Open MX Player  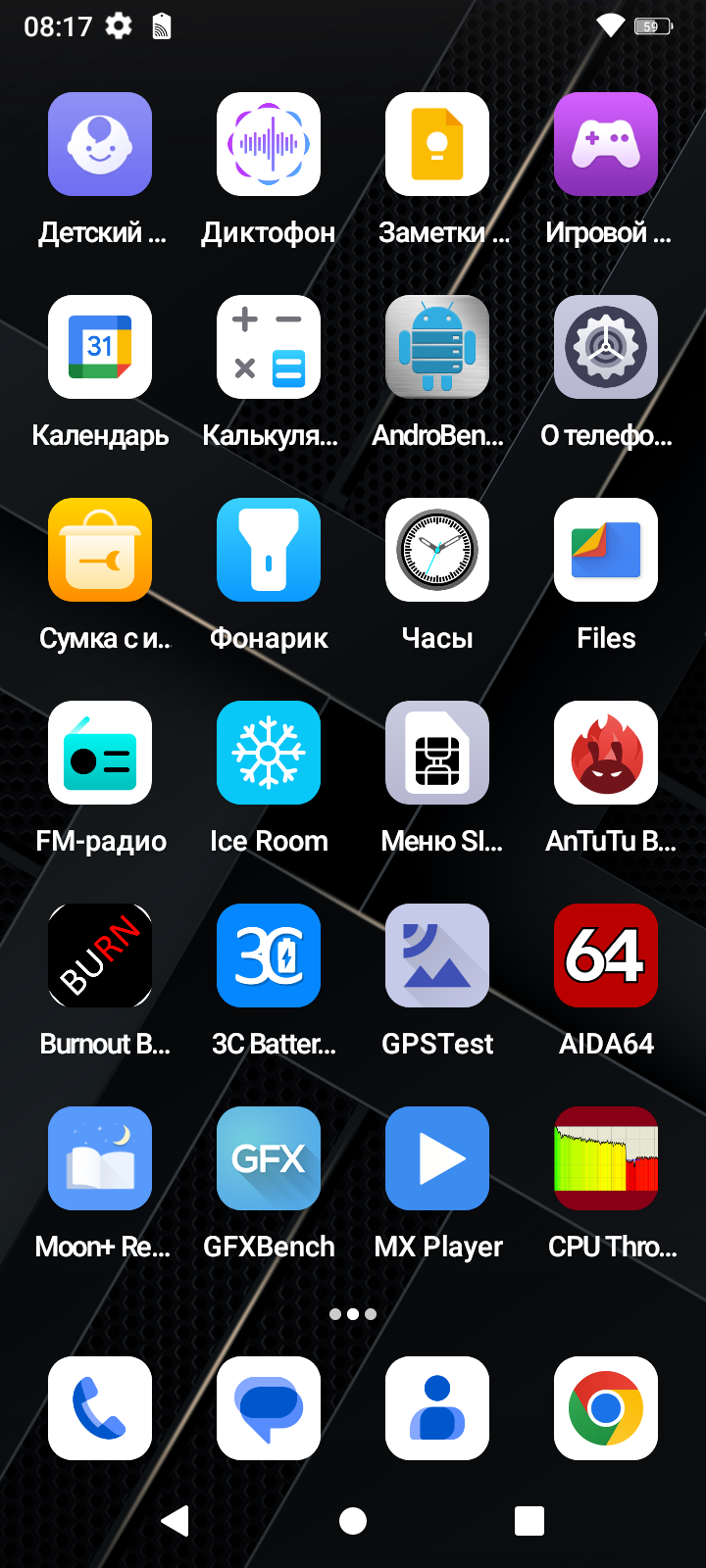click(437, 1158)
